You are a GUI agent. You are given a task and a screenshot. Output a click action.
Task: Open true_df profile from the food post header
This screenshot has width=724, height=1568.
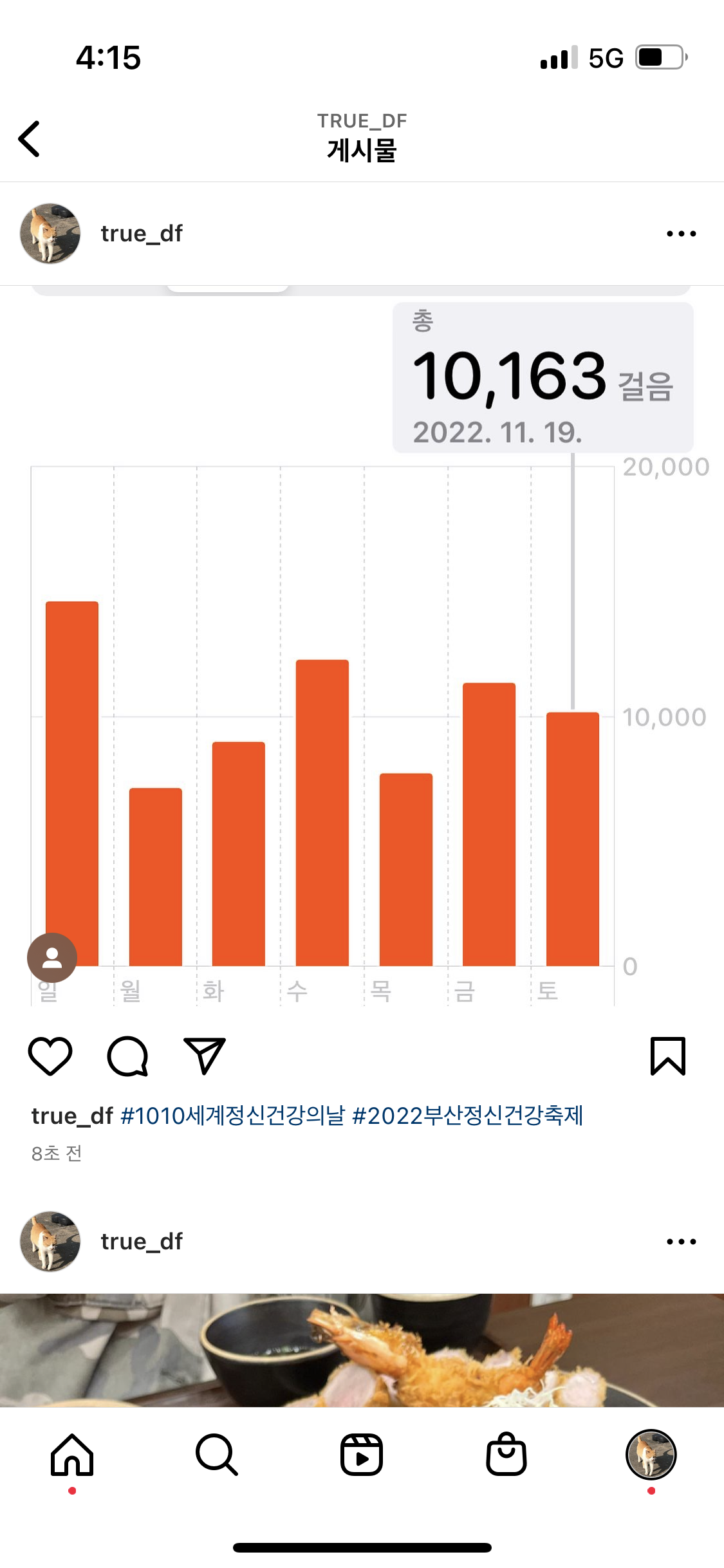[142, 1242]
